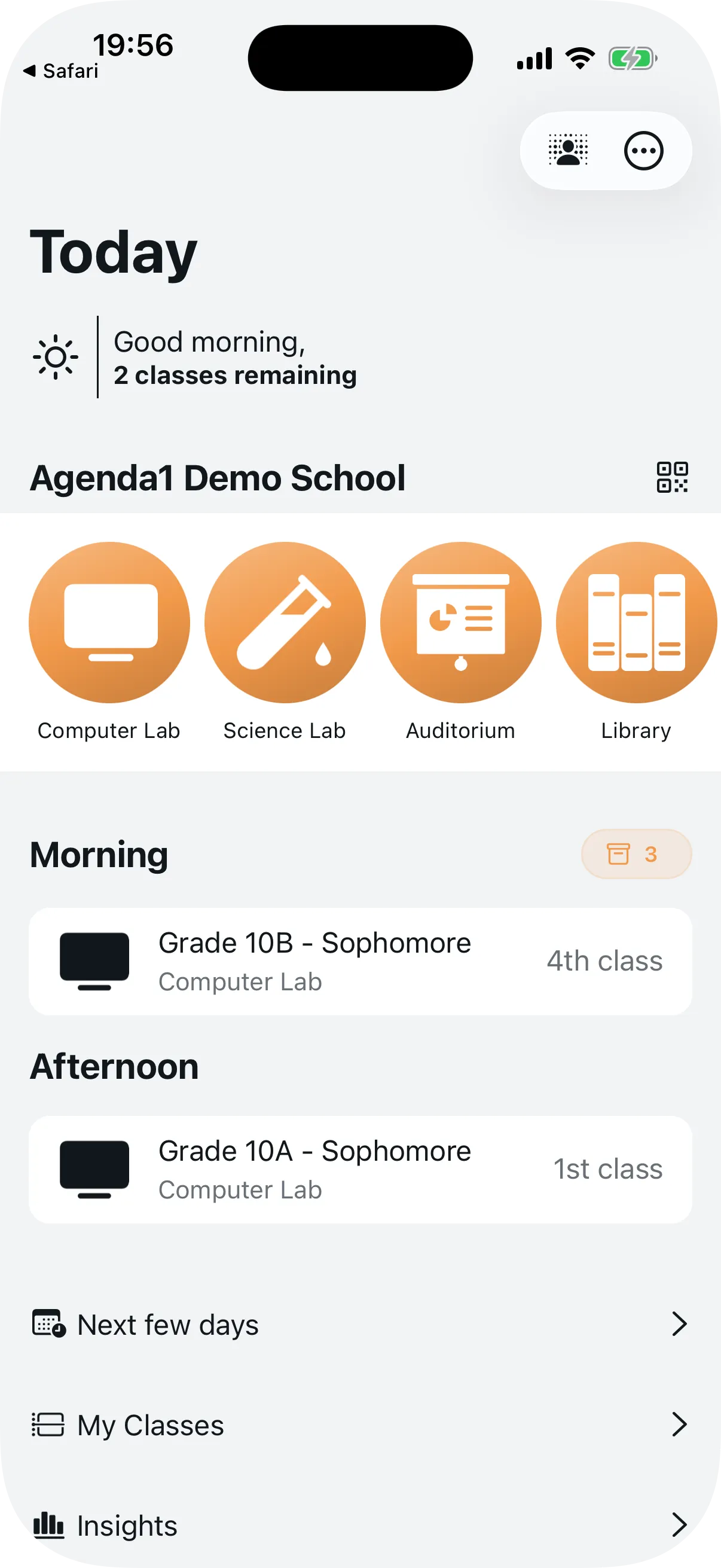Open the Grade 10A - Sophomore class card
This screenshot has width=721, height=1568.
pos(360,1169)
